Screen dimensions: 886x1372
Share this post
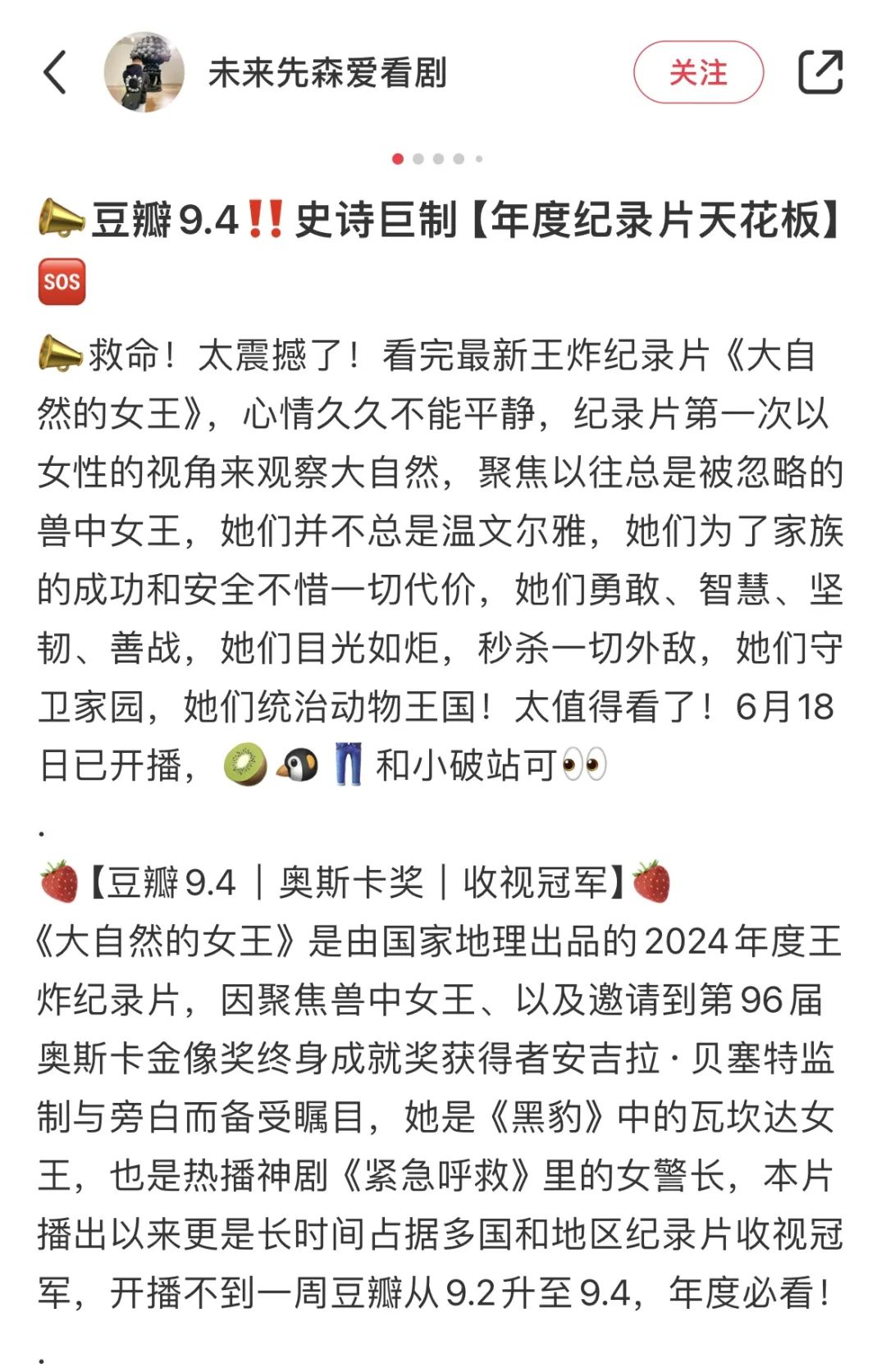pyautogui.click(x=820, y=72)
